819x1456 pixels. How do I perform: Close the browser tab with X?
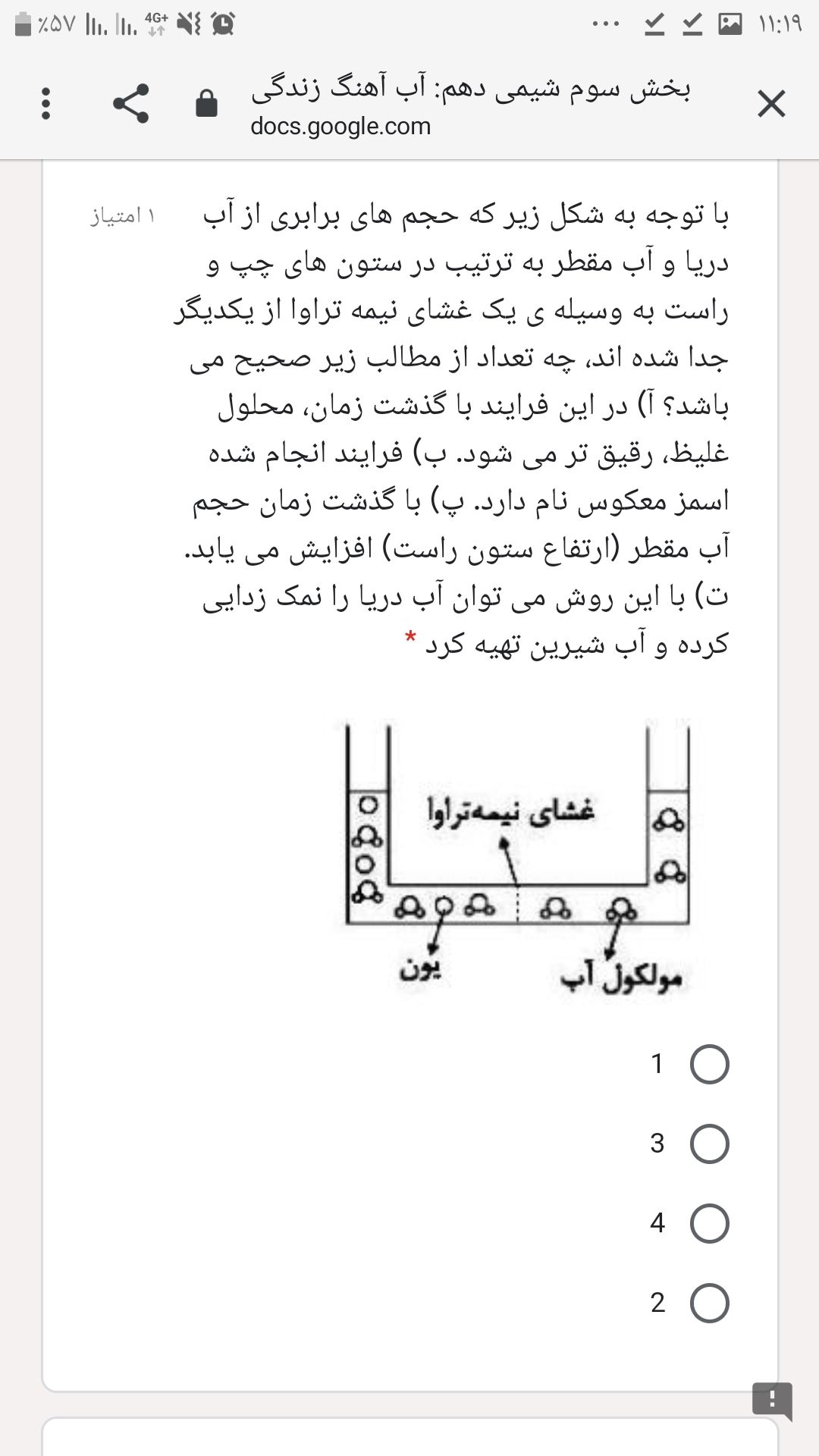pos(771,104)
